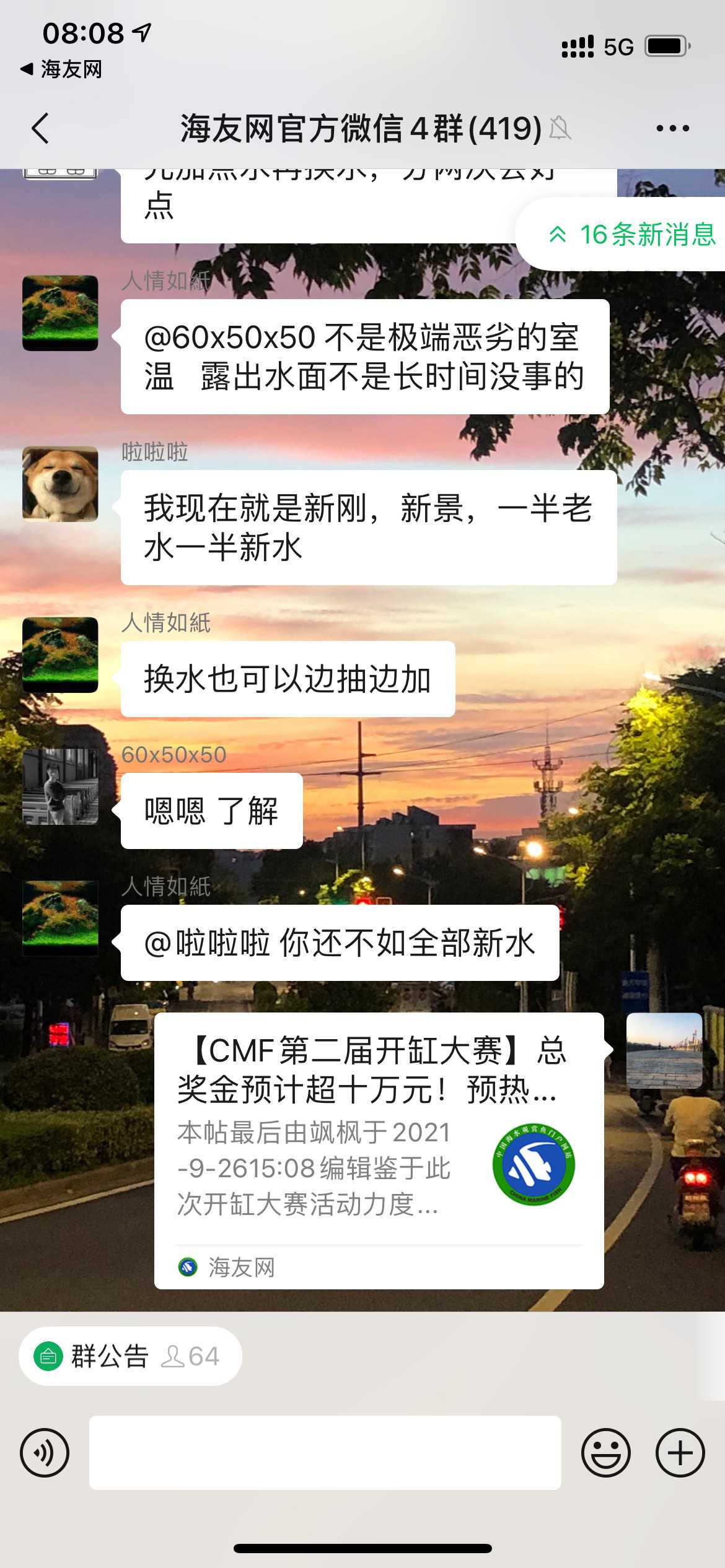View 啦啦啦's profile via the dog avatar
725x1568 pixels.
(60, 484)
